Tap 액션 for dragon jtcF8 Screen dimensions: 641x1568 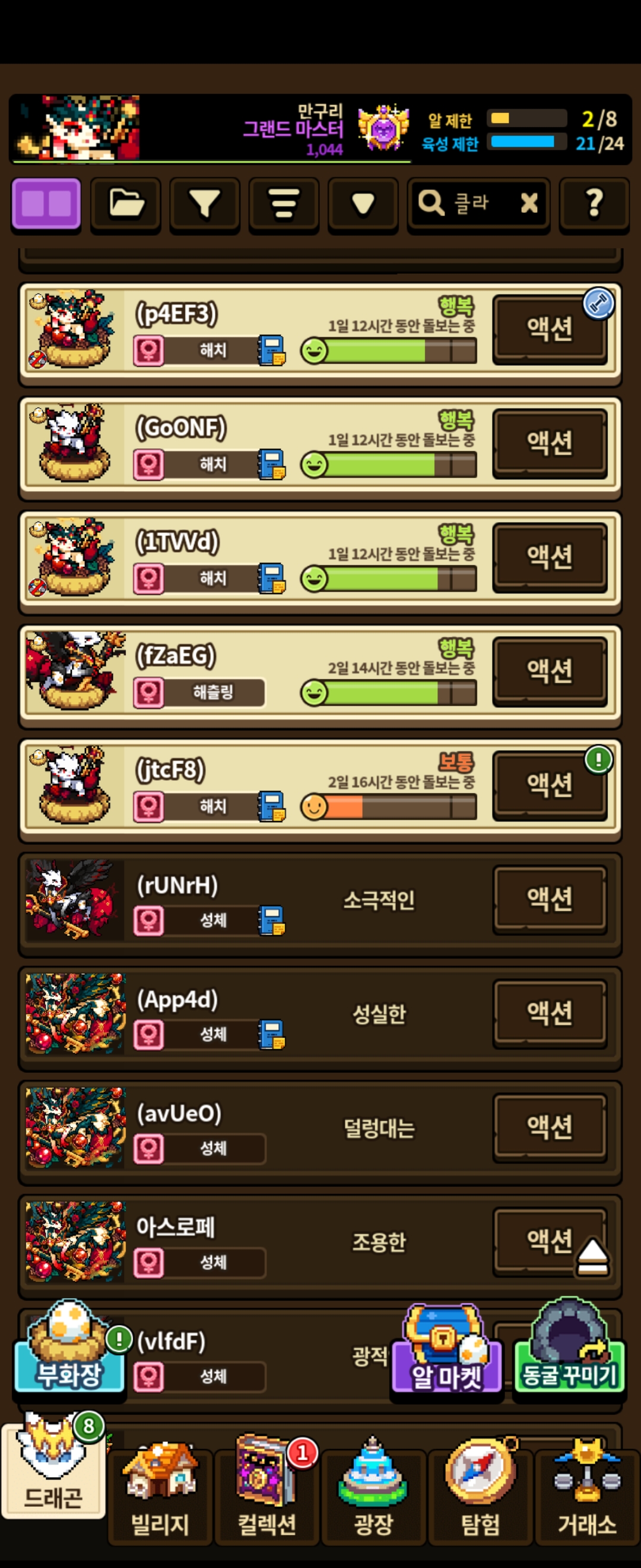tap(550, 785)
